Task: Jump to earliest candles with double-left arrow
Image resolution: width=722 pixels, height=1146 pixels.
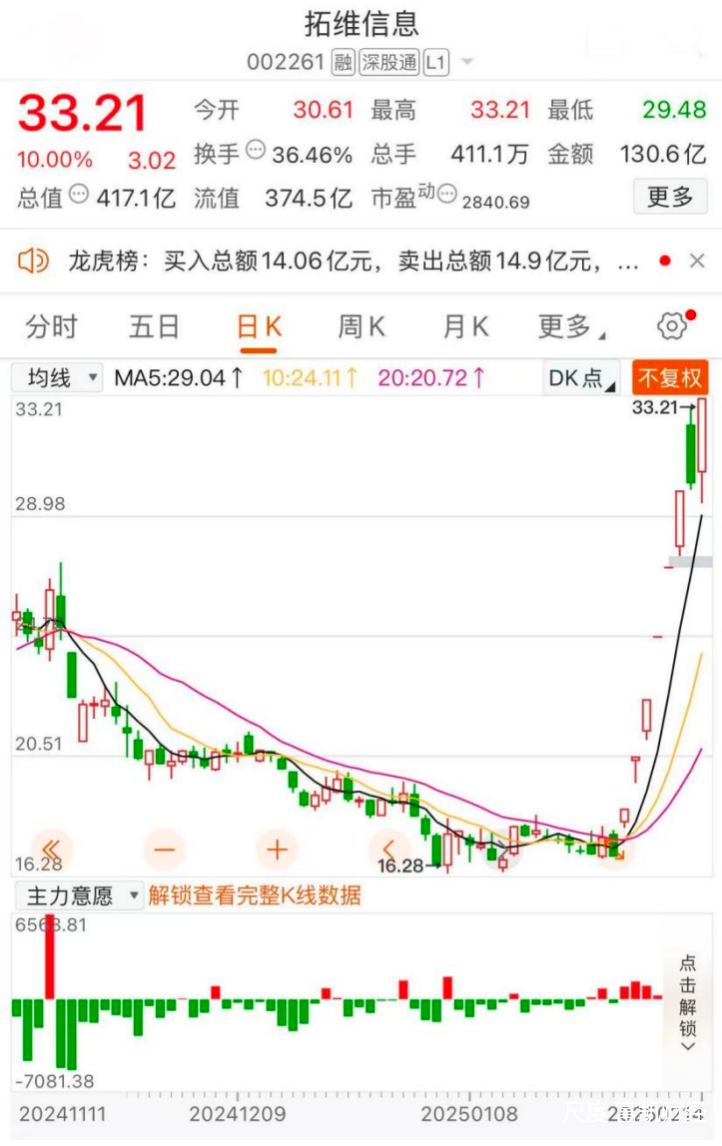Action: 52,850
